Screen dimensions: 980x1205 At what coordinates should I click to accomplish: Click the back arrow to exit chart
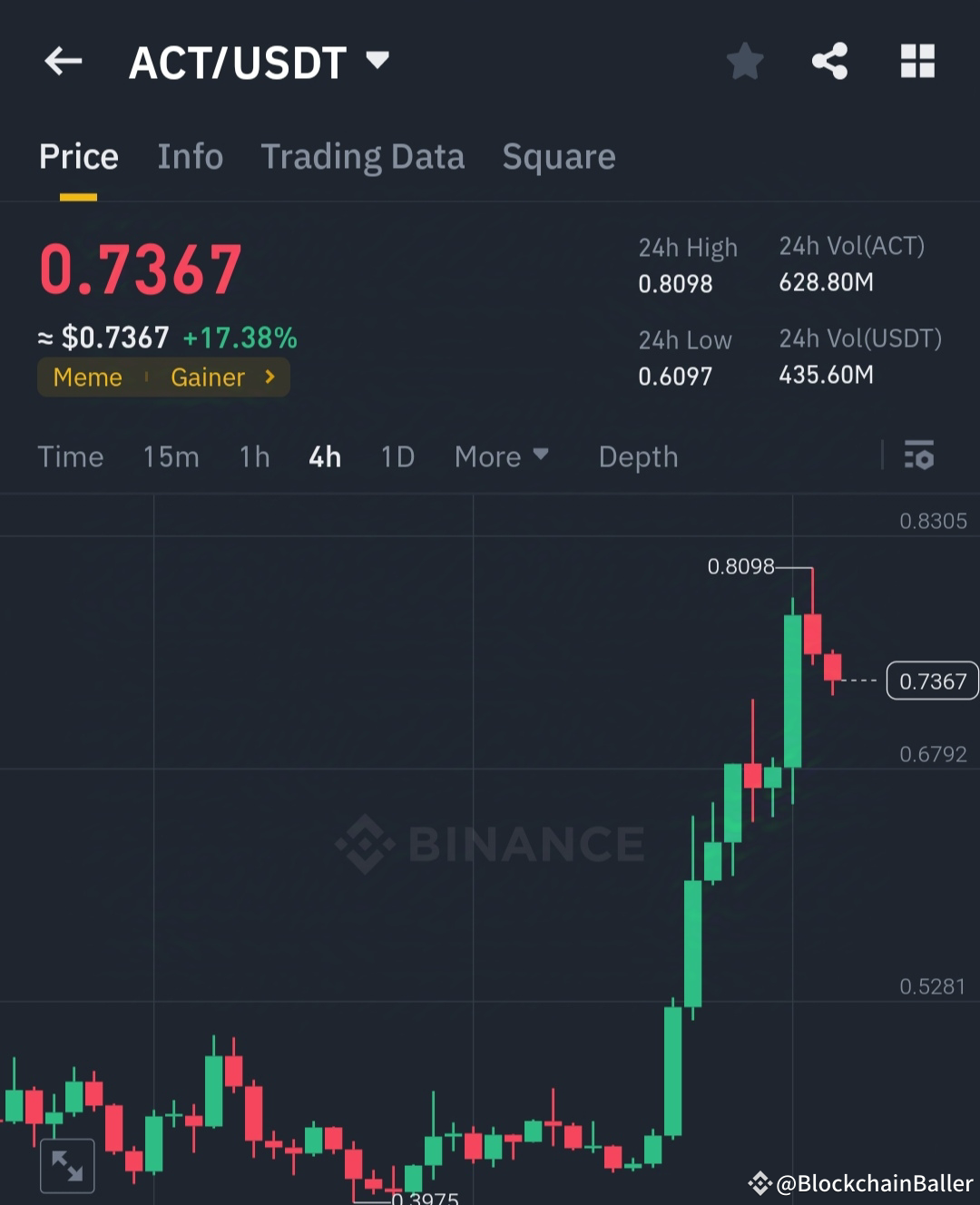point(62,61)
